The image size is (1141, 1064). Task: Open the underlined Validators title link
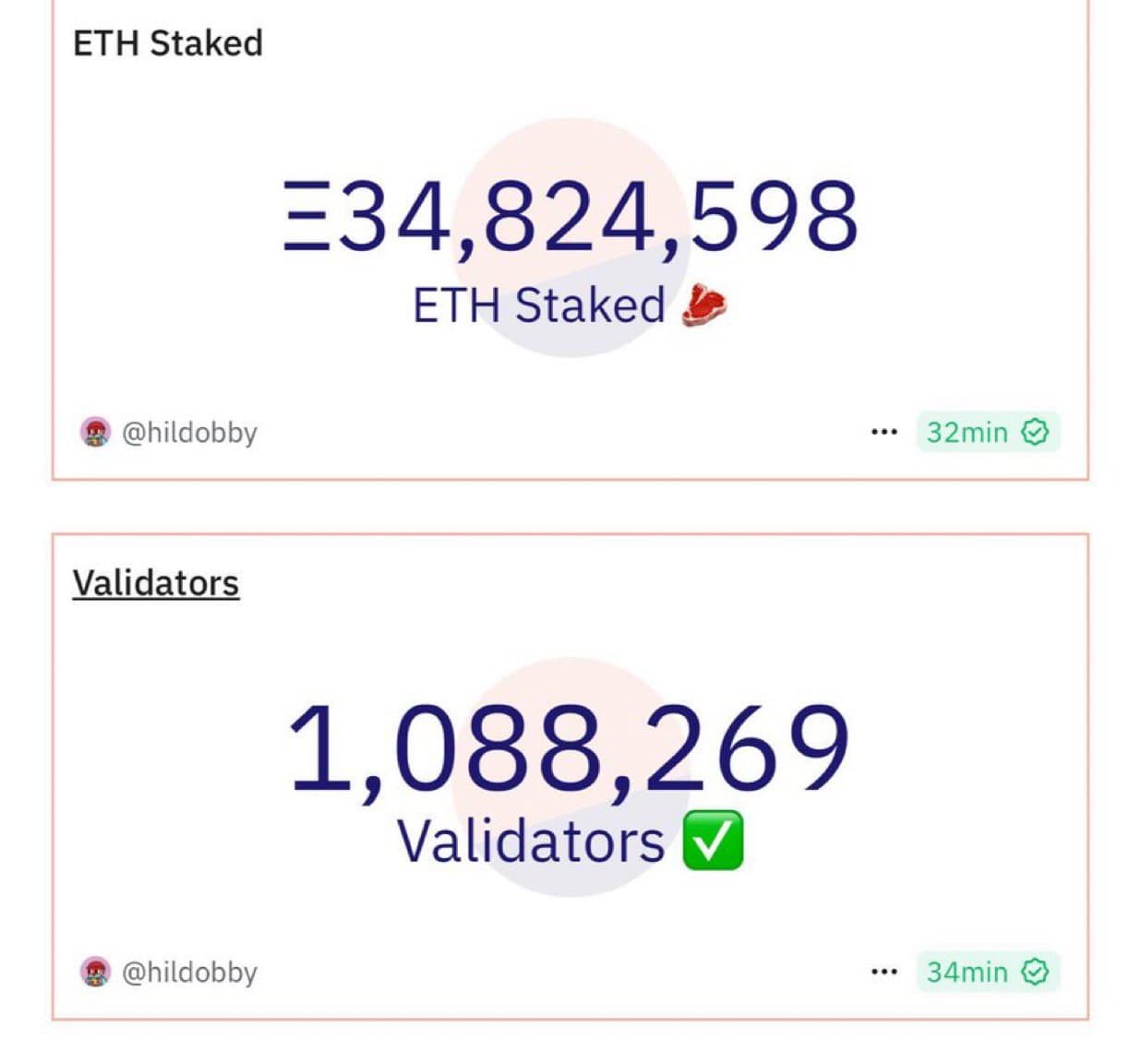155,583
